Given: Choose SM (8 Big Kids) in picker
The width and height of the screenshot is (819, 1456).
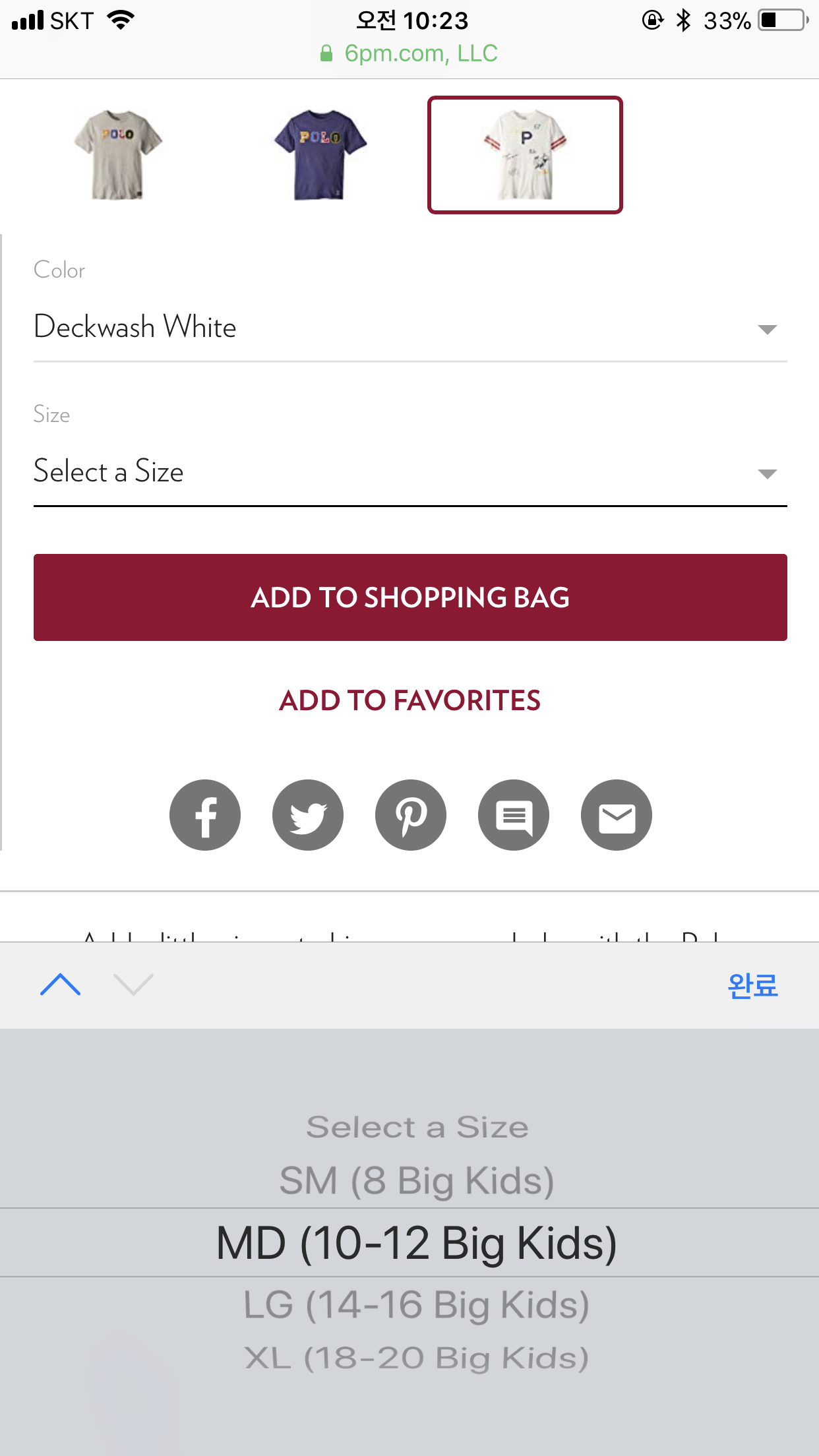Looking at the screenshot, I should pos(416,1180).
